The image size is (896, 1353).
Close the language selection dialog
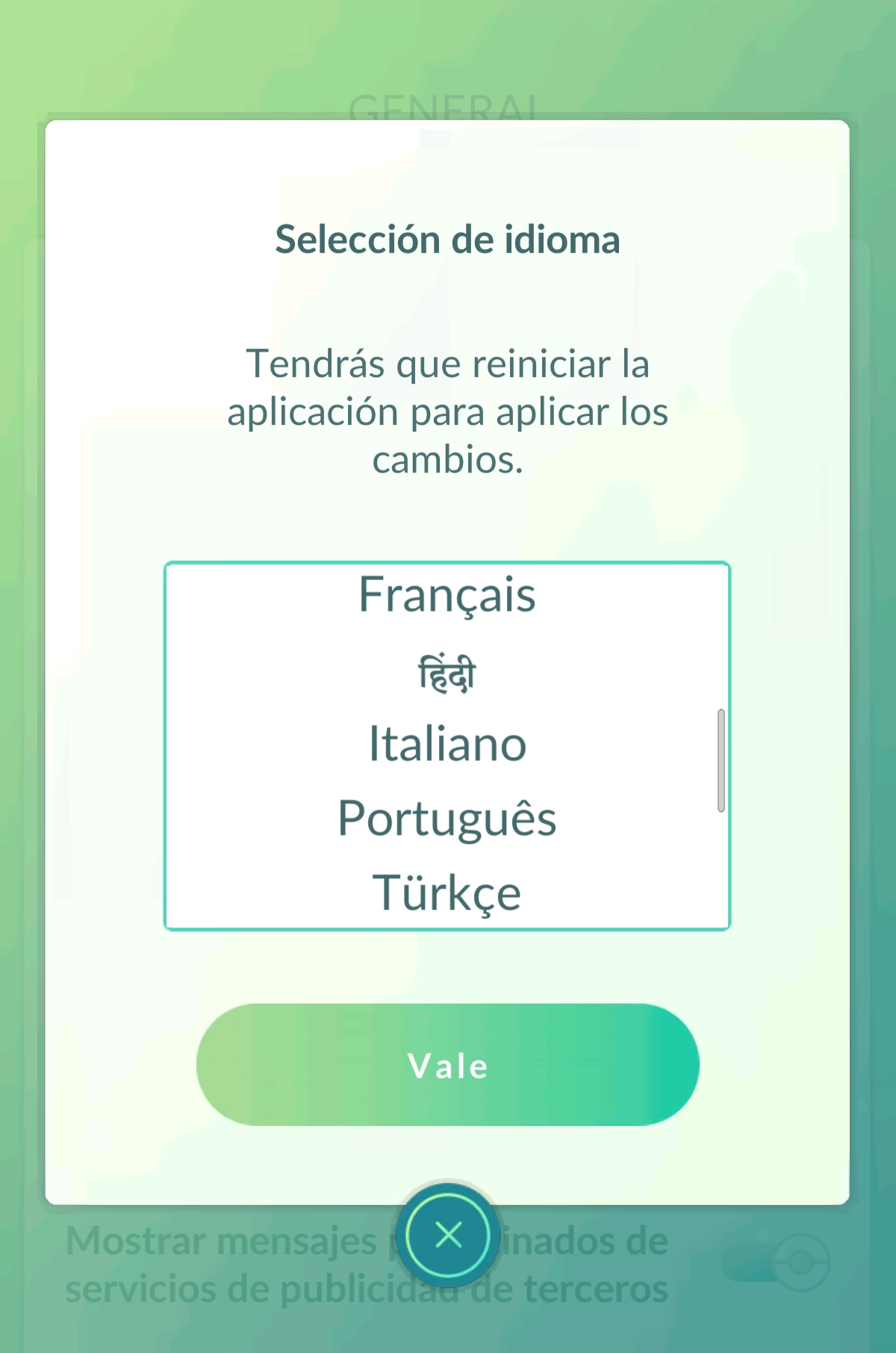pos(448,1235)
